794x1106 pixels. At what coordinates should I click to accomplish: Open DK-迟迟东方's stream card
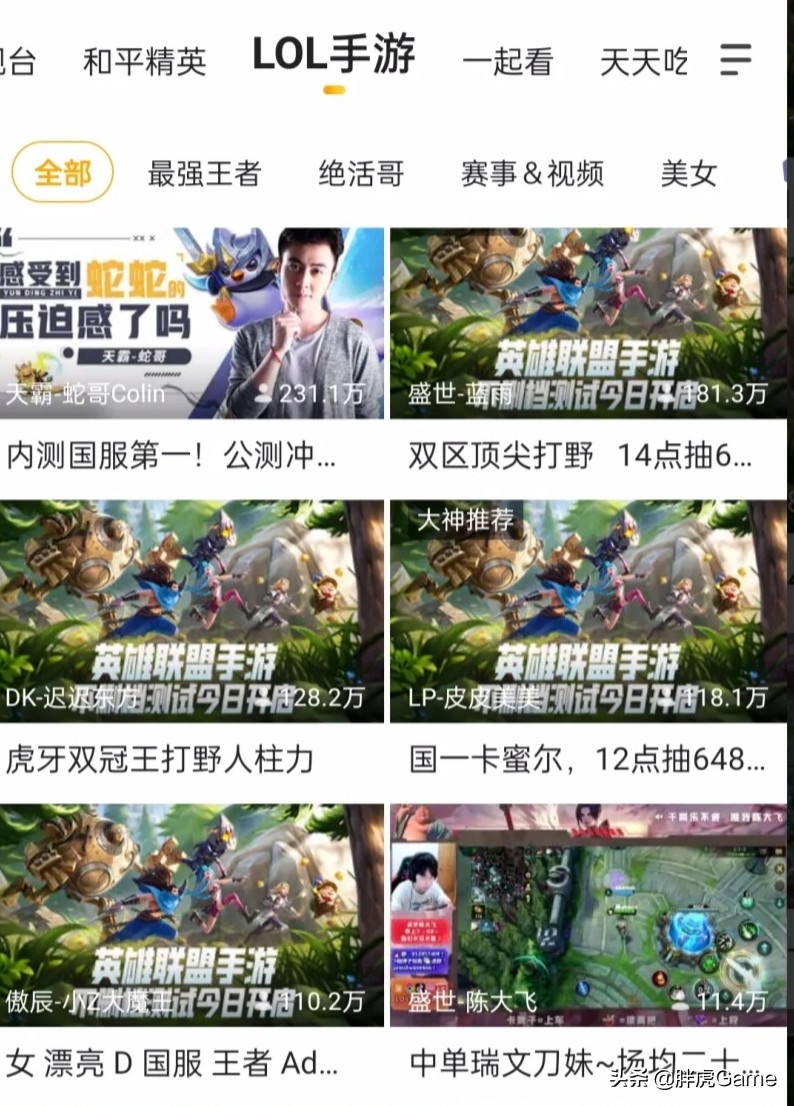[192, 611]
